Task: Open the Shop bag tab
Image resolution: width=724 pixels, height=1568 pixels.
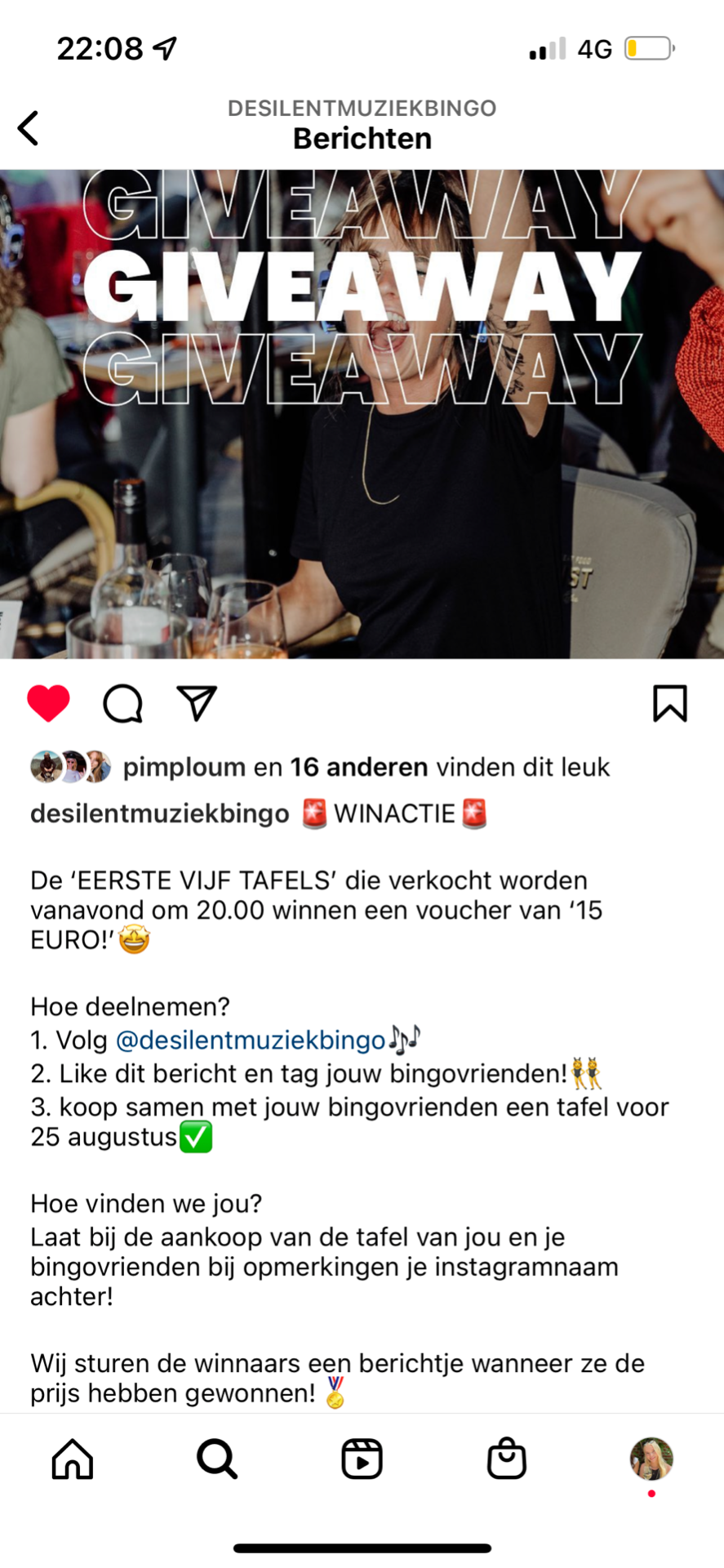Action: pos(507,1459)
